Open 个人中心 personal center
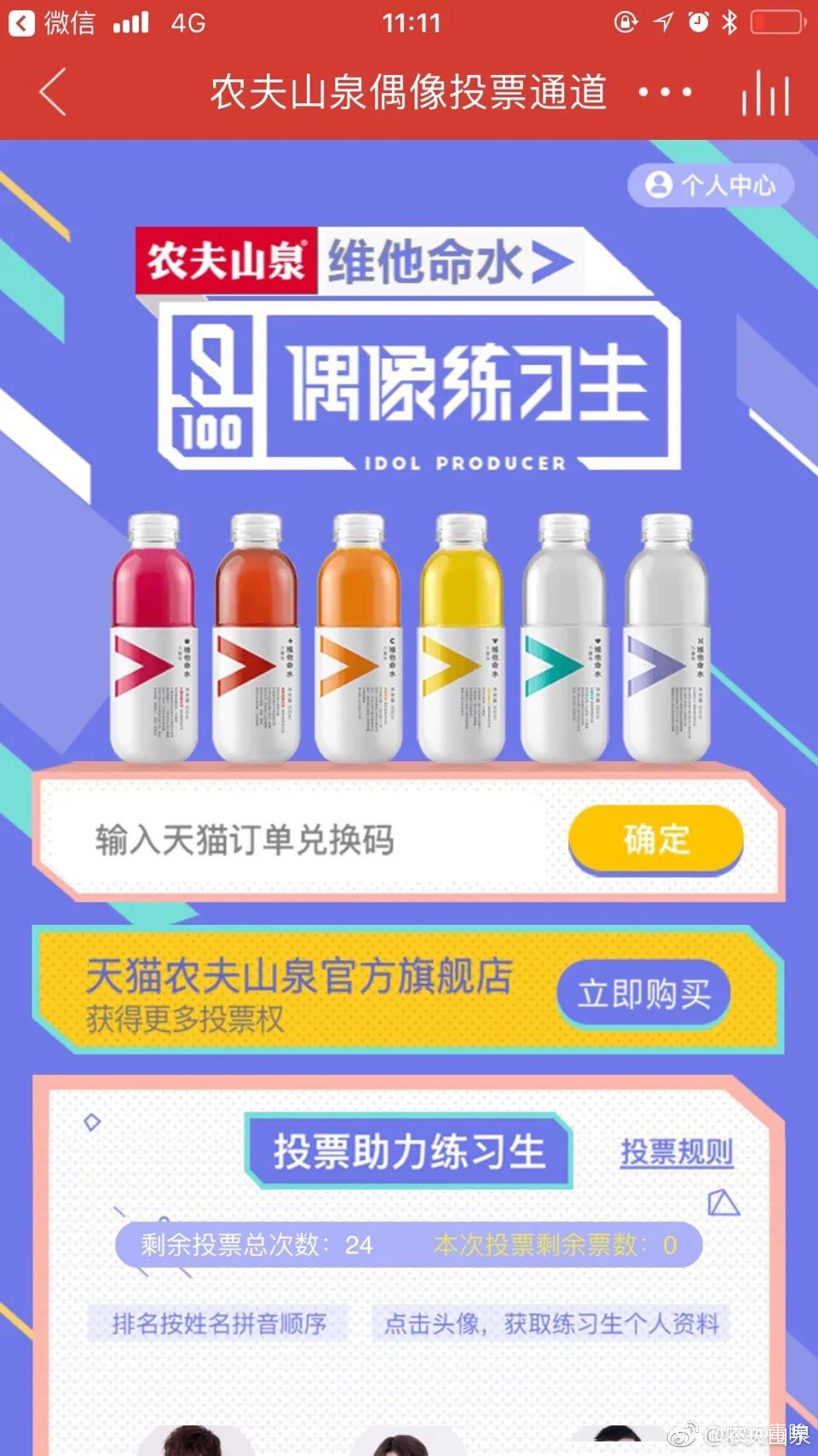This screenshot has width=818, height=1456. 711,185
